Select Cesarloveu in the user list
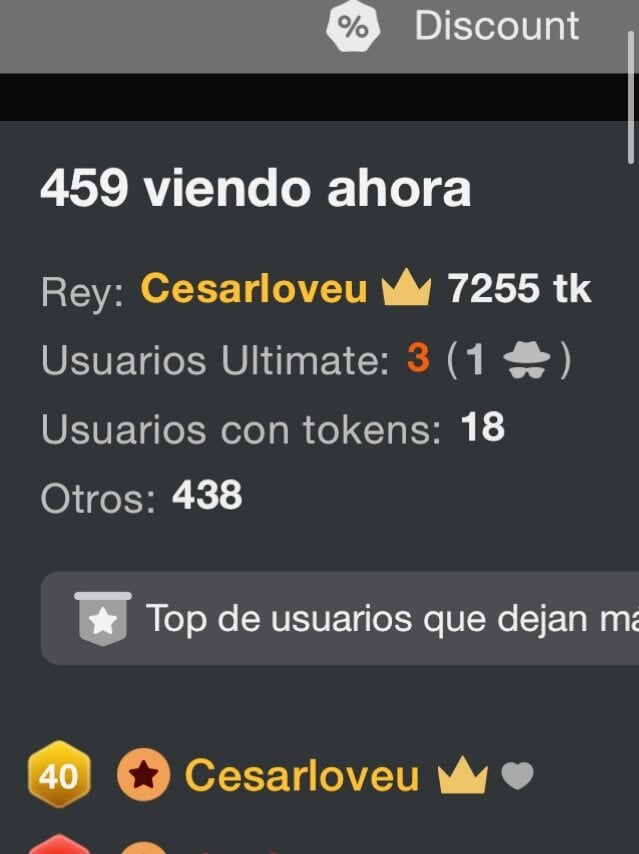The width and height of the screenshot is (639, 854). coord(301,776)
